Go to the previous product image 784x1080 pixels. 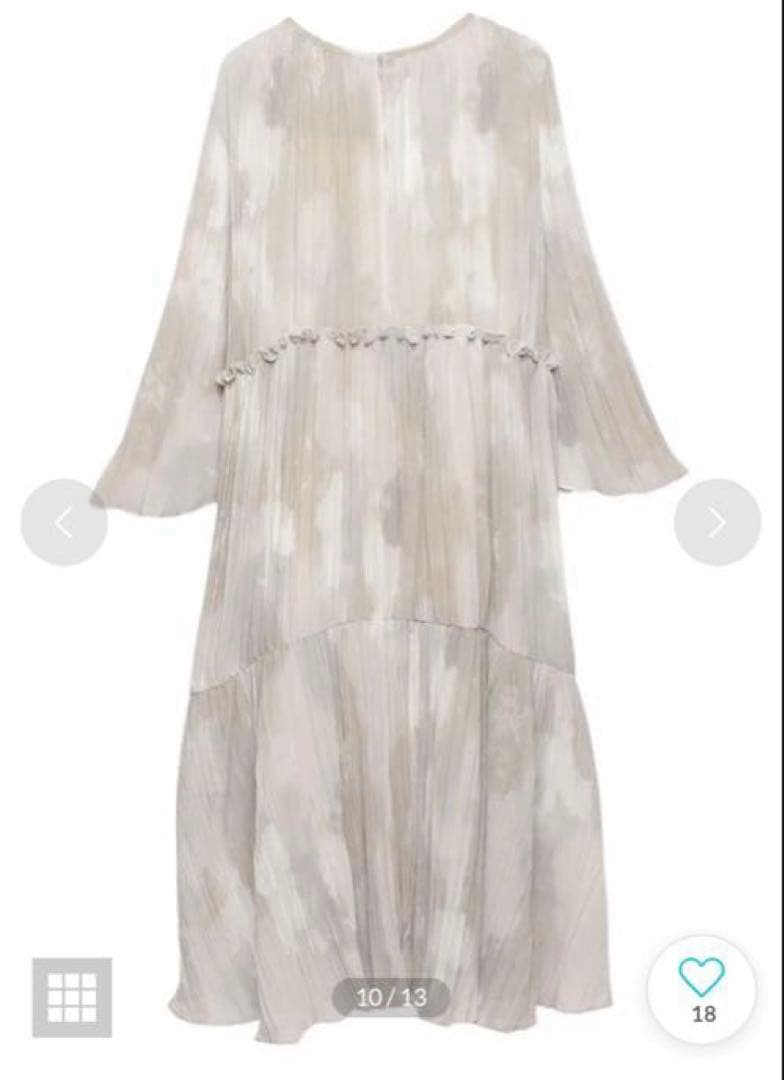[64, 522]
